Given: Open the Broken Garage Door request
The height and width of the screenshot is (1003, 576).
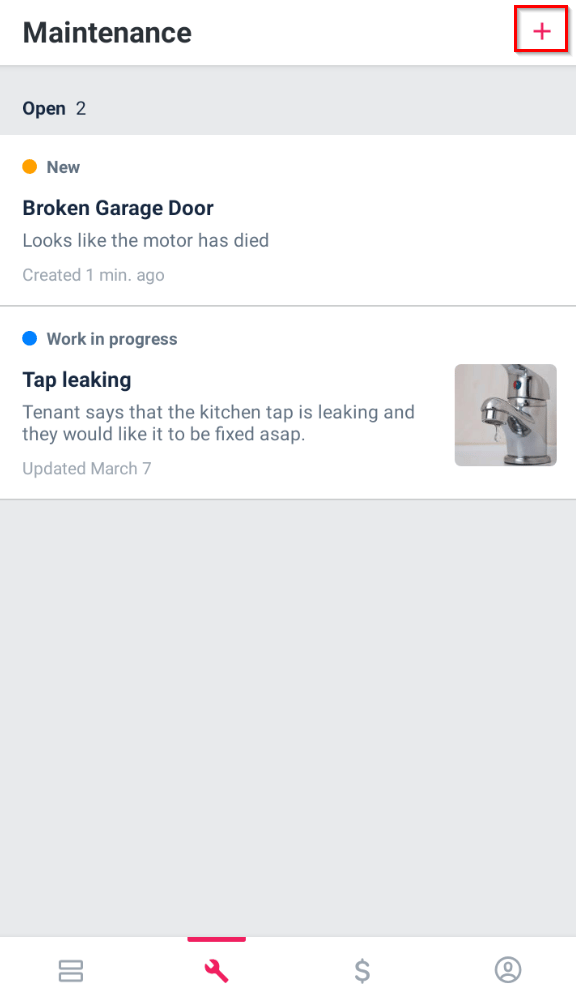Looking at the screenshot, I should [x=288, y=220].
